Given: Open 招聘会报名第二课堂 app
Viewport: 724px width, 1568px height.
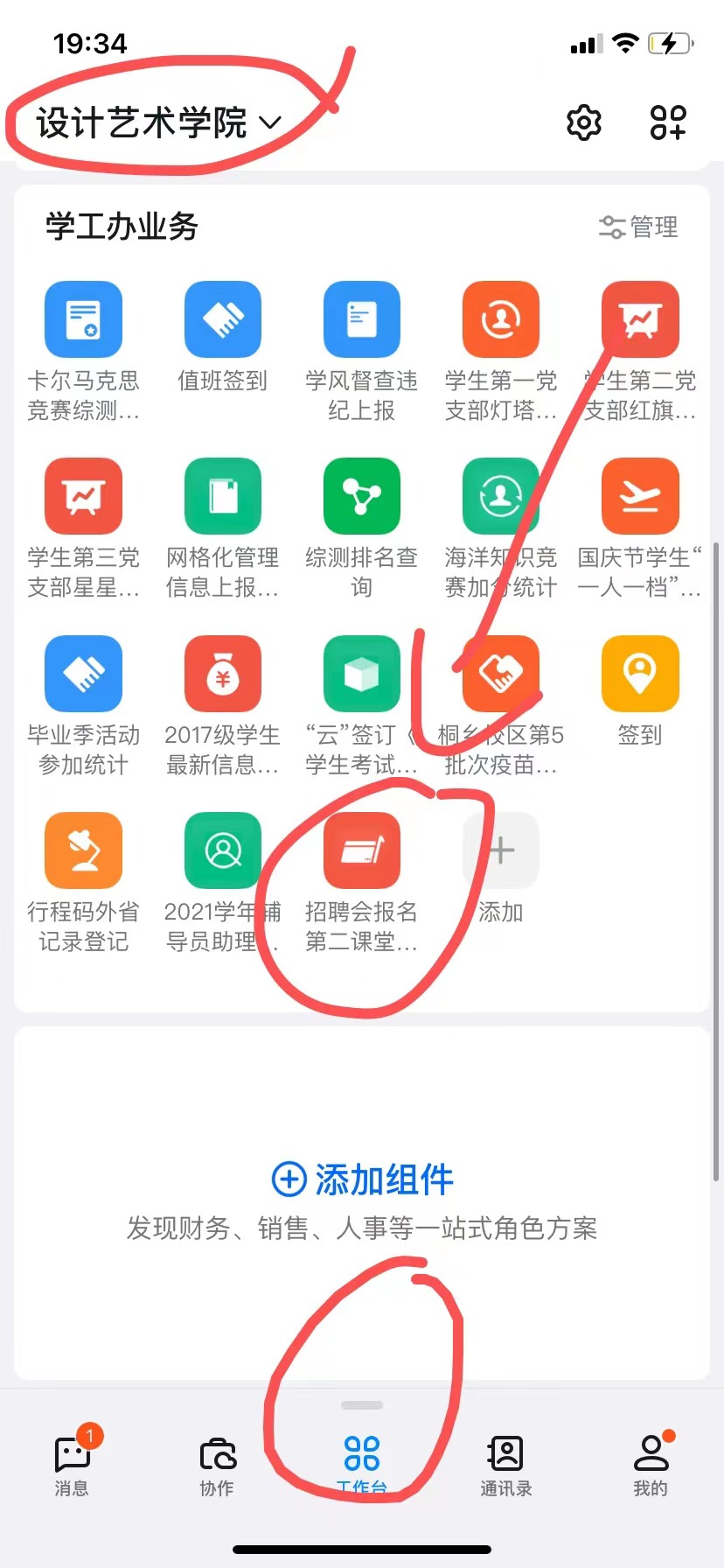Looking at the screenshot, I should (x=361, y=850).
